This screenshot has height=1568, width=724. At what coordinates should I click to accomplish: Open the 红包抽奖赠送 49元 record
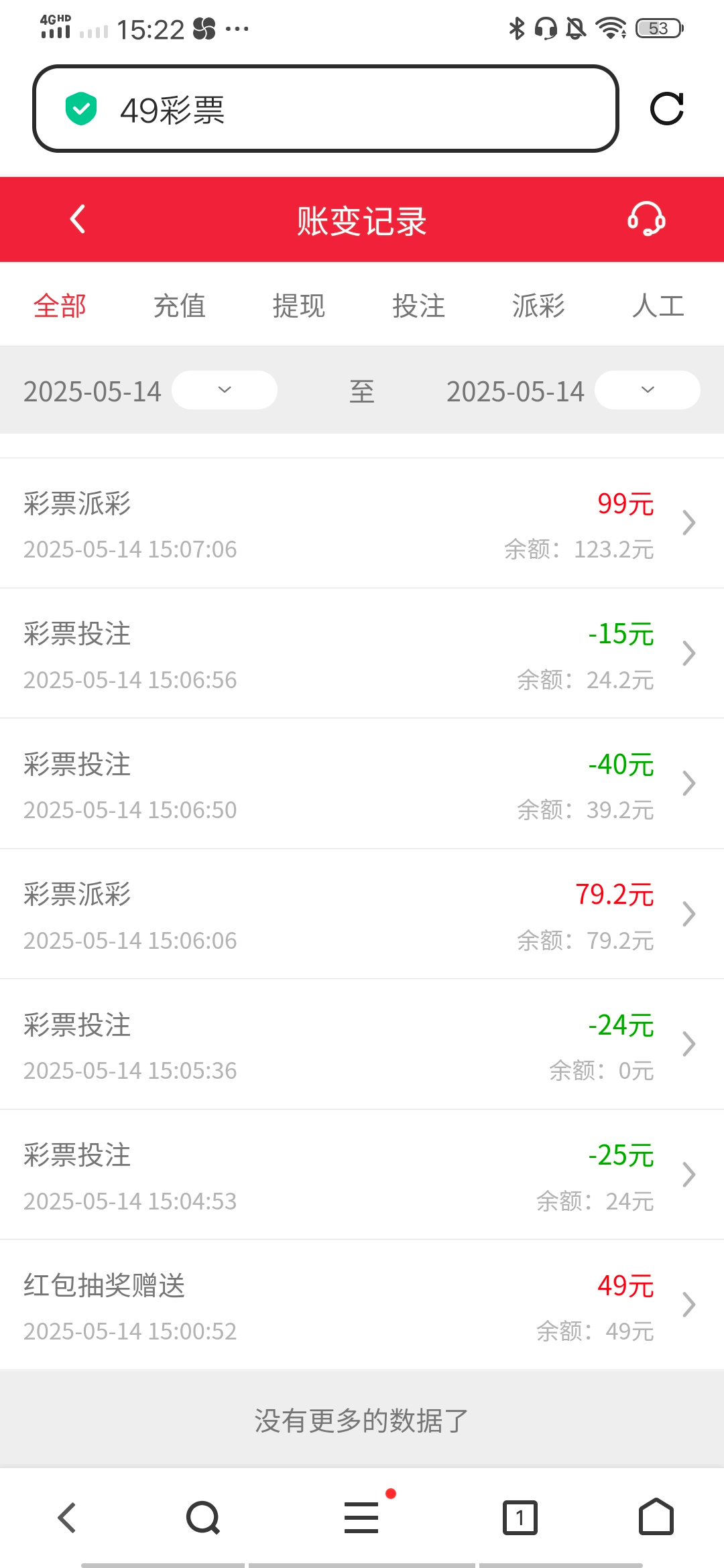pyautogui.click(x=362, y=1305)
